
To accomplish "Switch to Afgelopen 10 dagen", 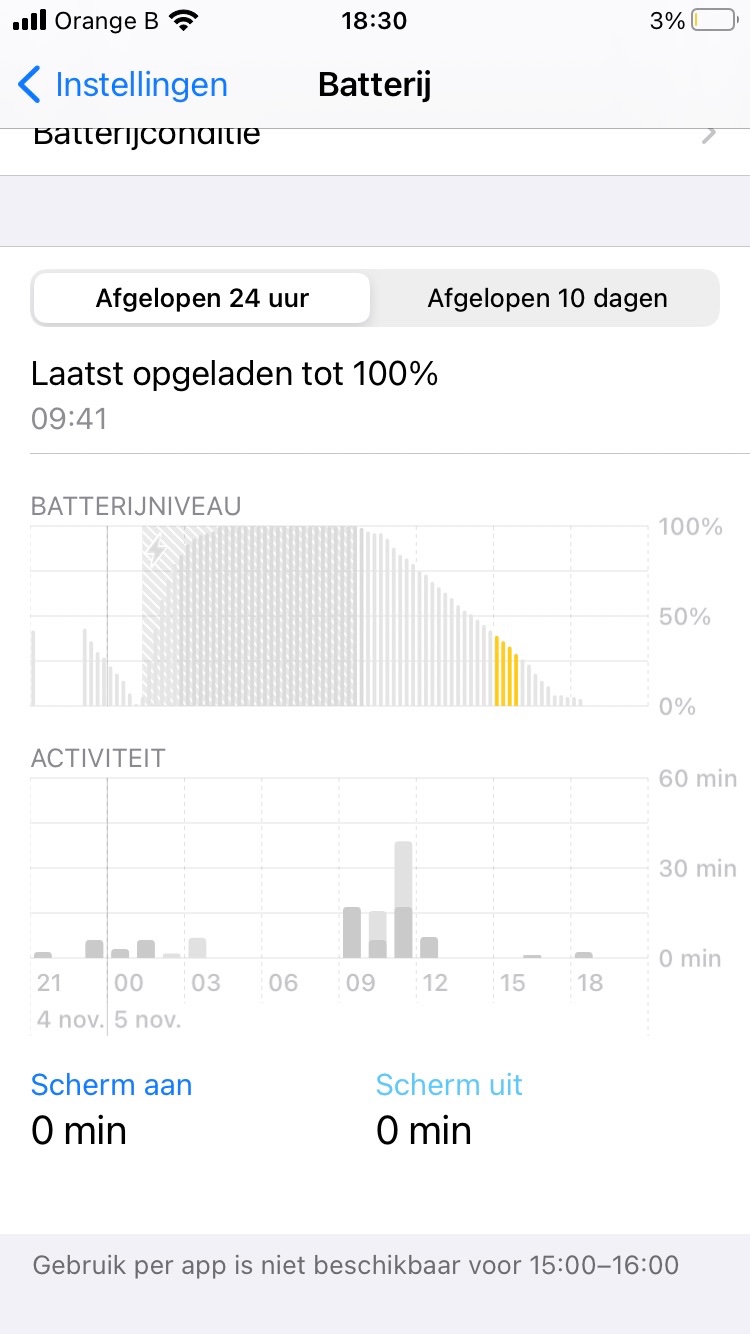I will [547, 298].
